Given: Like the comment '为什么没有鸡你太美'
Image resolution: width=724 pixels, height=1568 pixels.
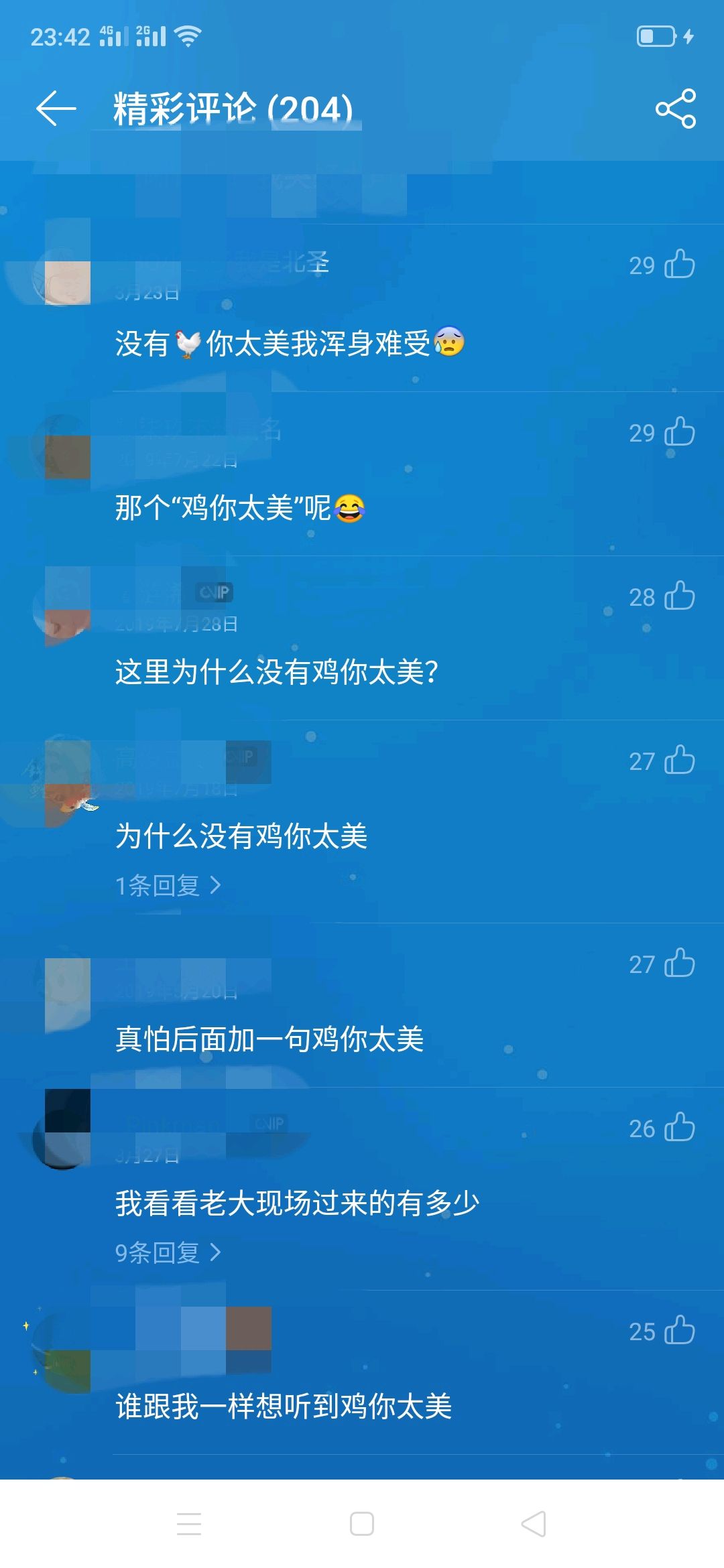Looking at the screenshot, I should [x=679, y=761].
